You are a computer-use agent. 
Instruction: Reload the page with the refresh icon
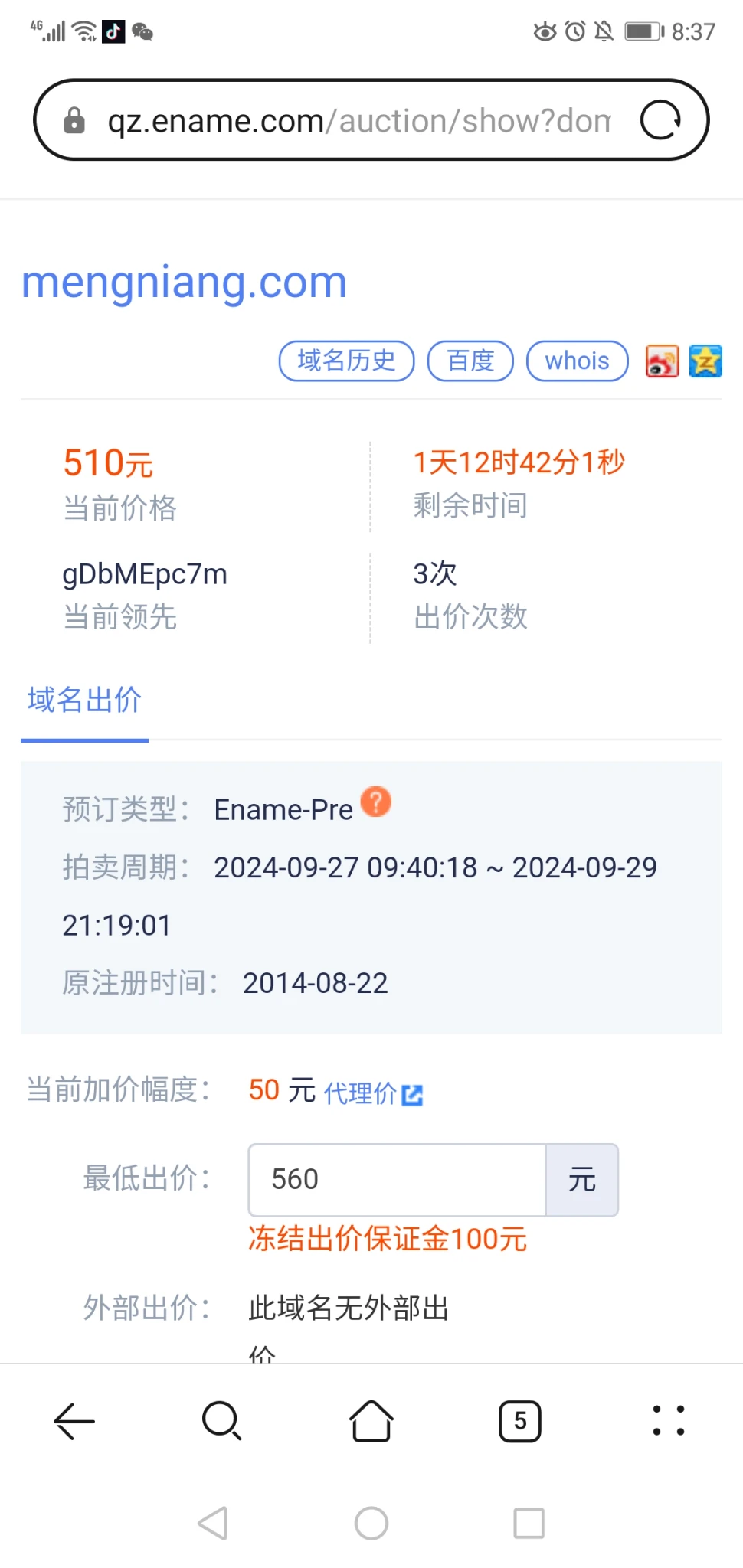pyautogui.click(x=660, y=120)
